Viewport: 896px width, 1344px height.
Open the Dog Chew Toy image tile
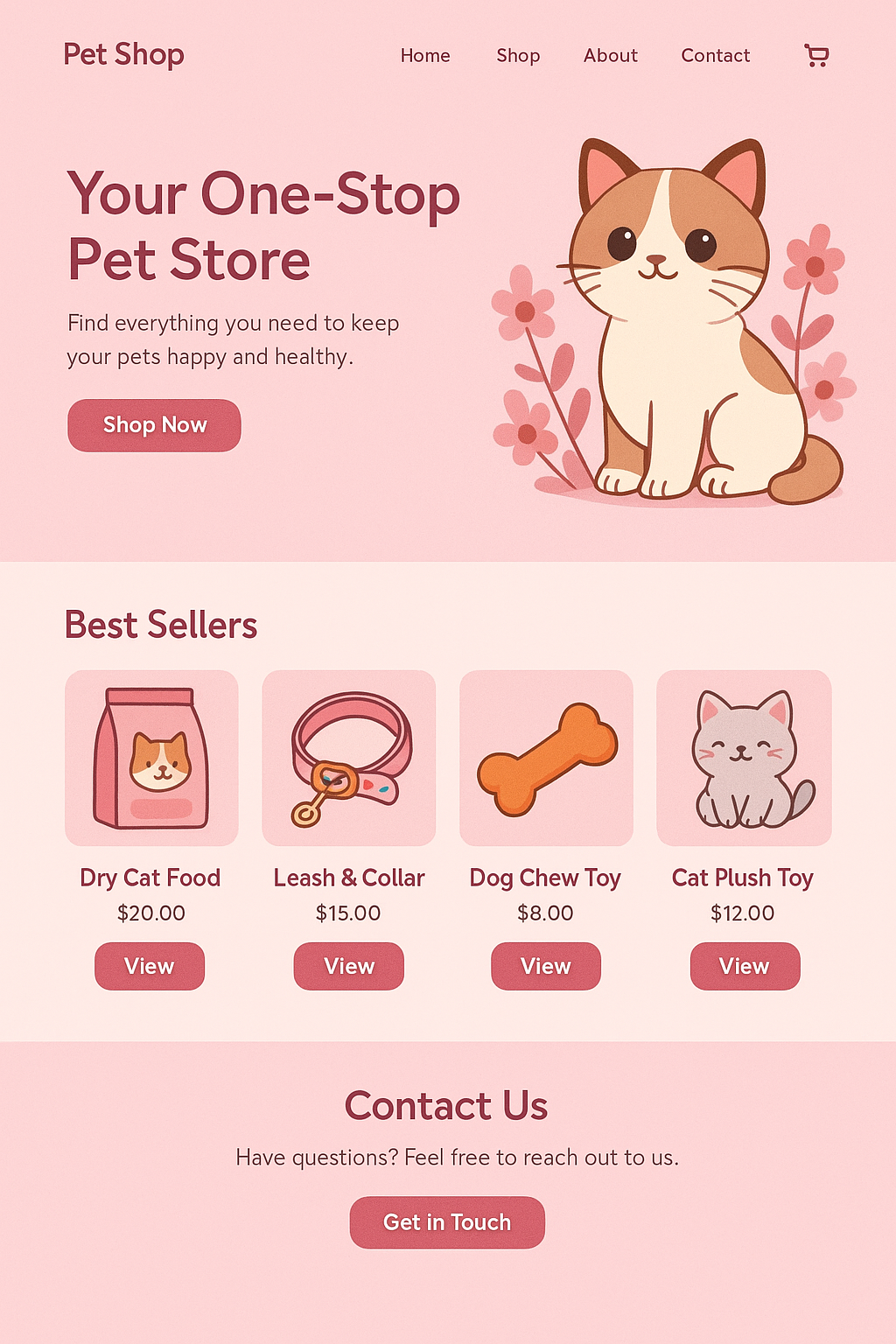coord(546,758)
